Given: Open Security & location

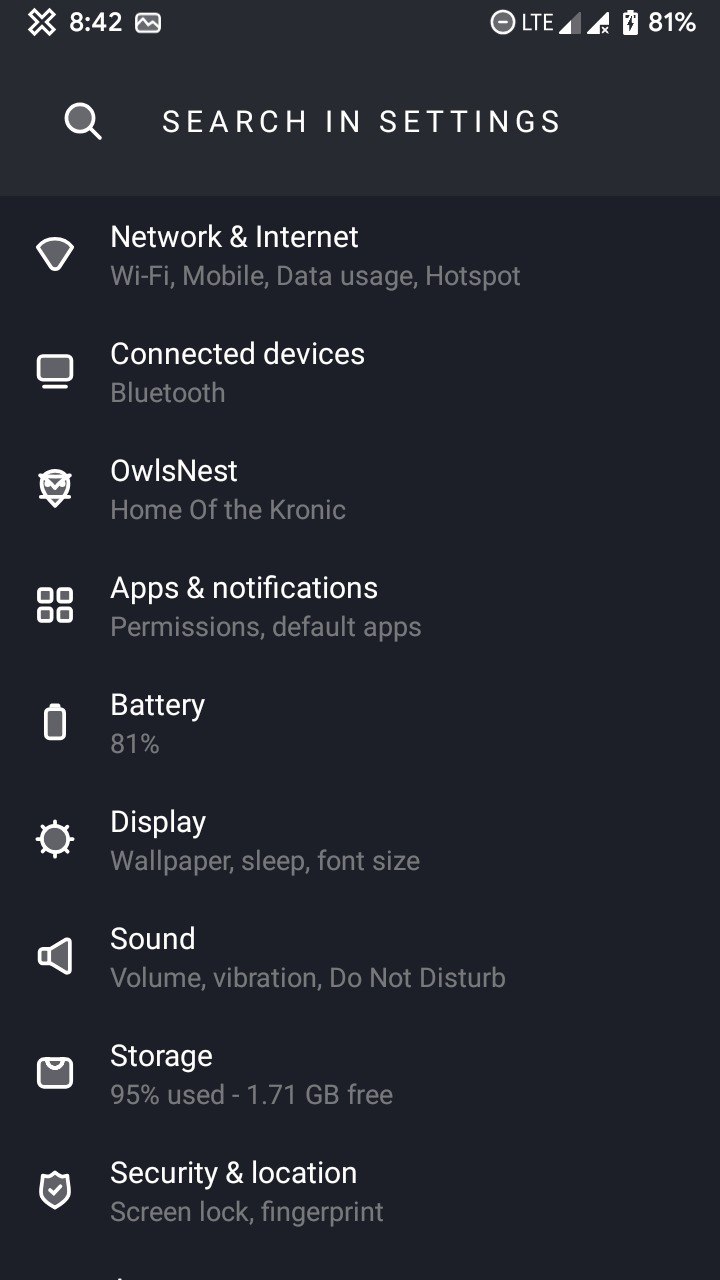Looking at the screenshot, I should [360, 1190].
